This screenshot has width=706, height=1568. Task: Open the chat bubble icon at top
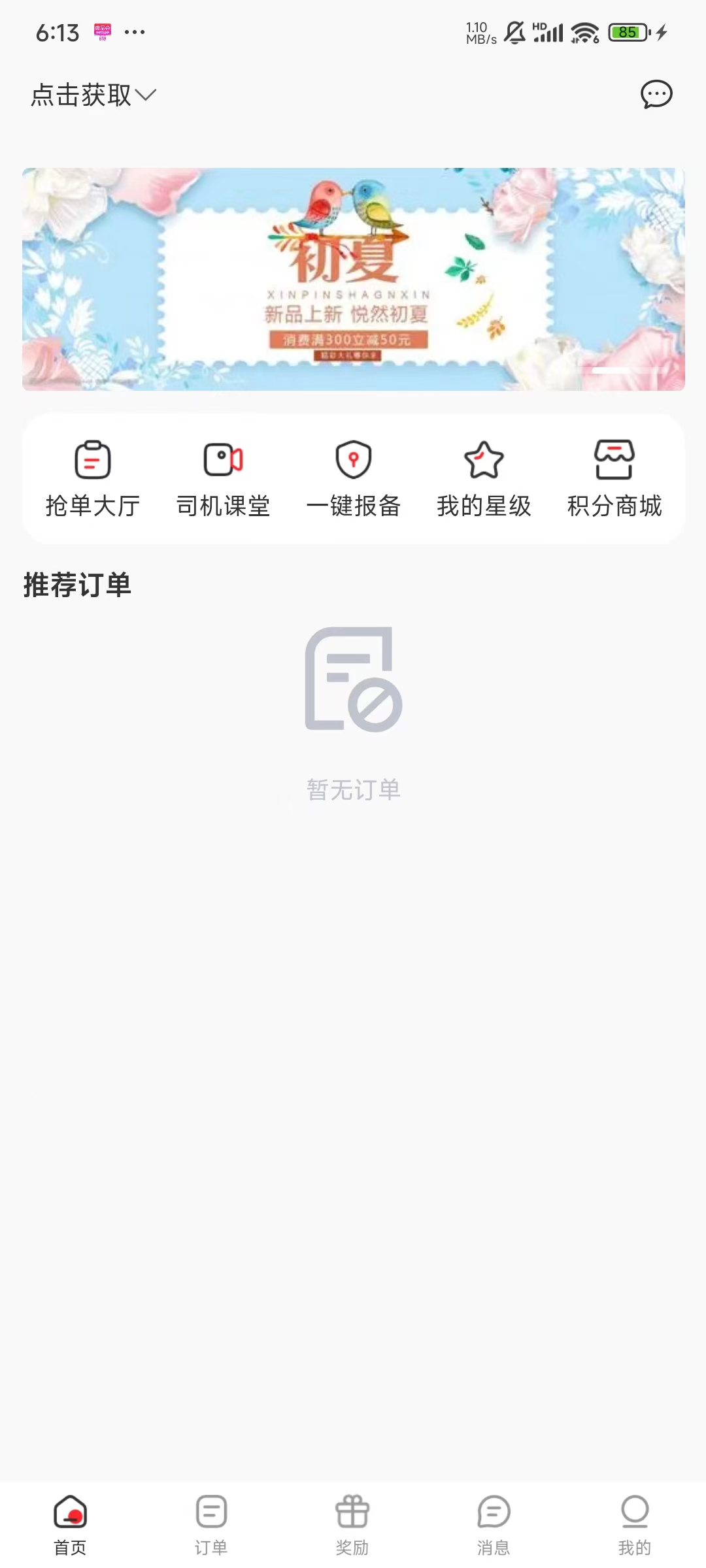(x=656, y=95)
